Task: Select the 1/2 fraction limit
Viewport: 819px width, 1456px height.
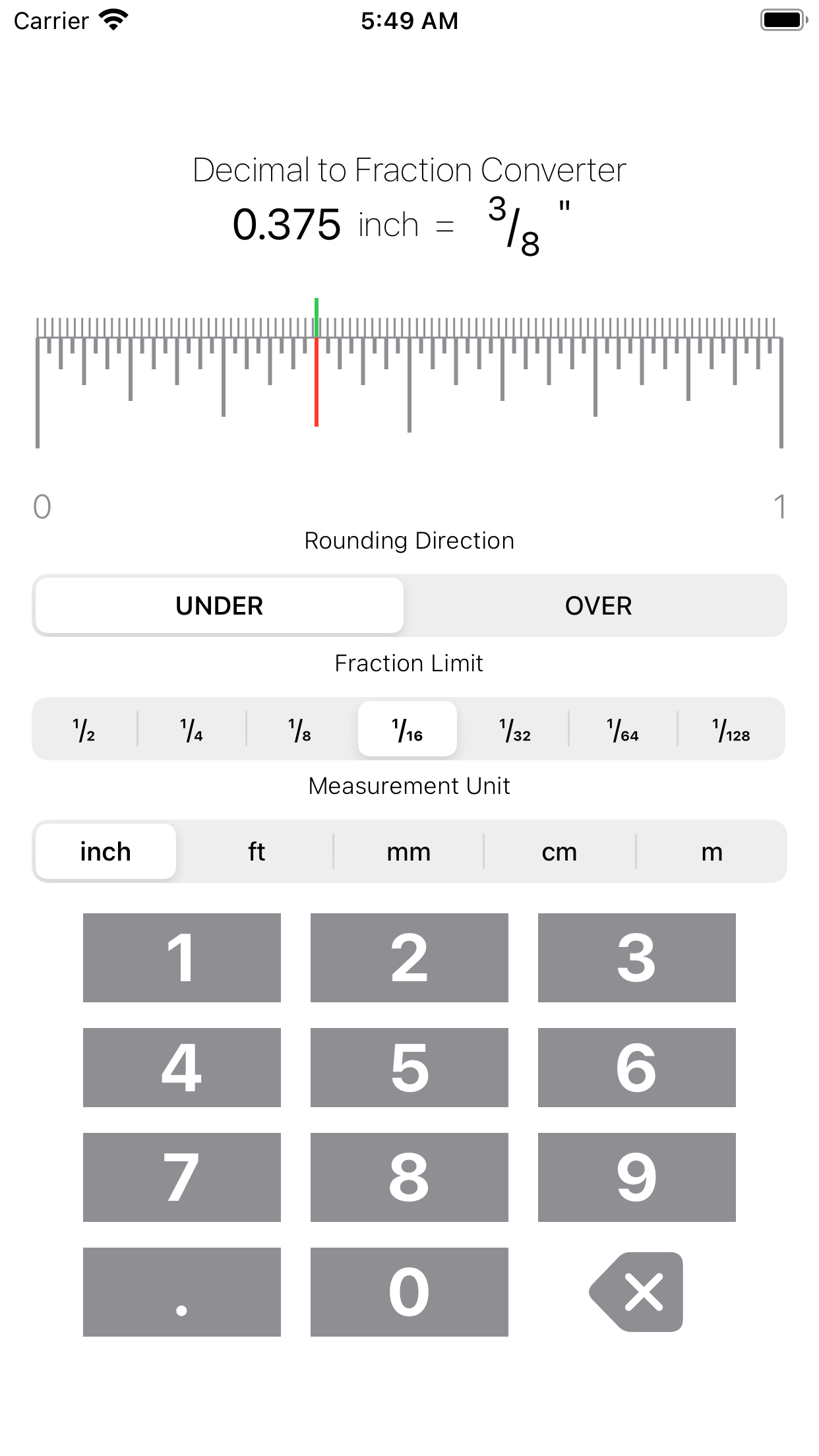Action: pyautogui.click(x=84, y=729)
